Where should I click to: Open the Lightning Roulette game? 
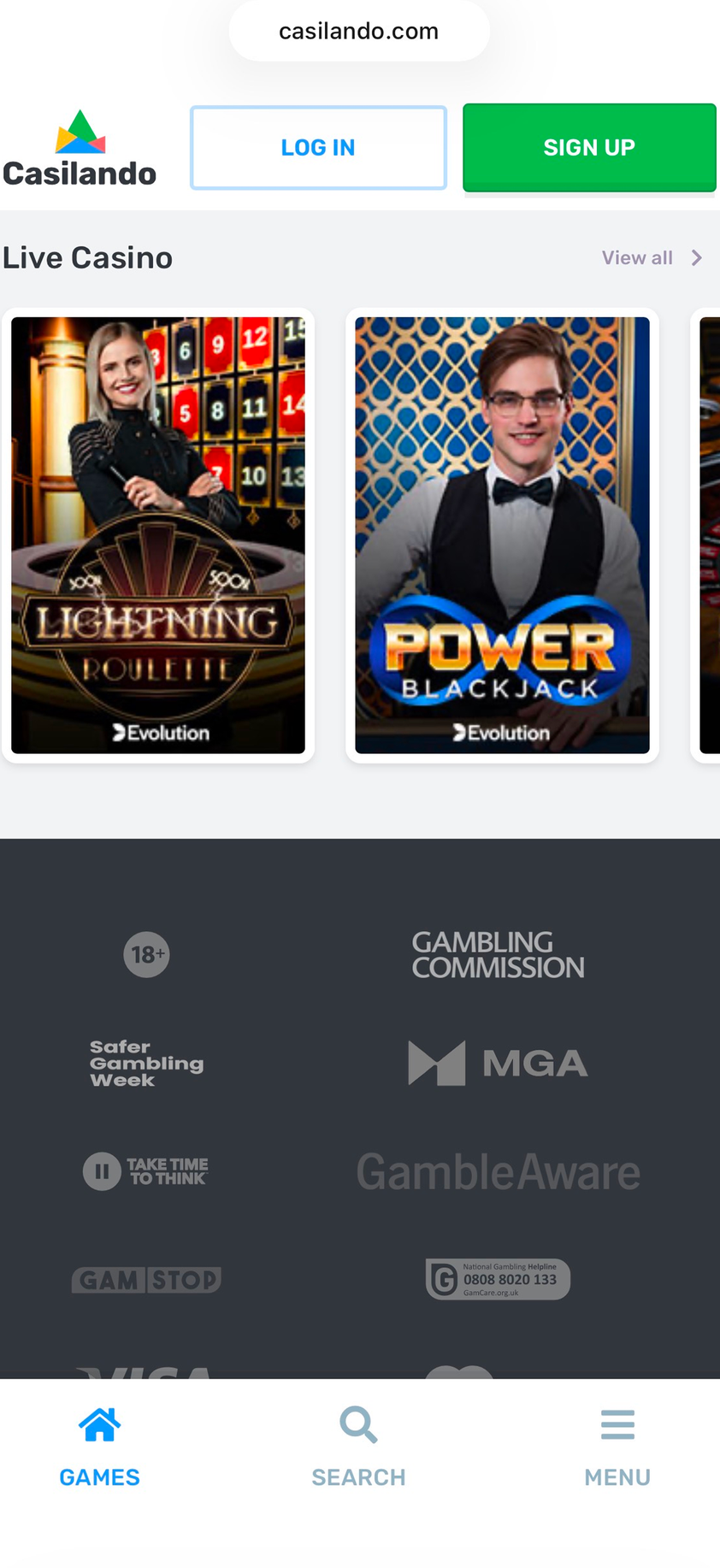tap(158, 534)
